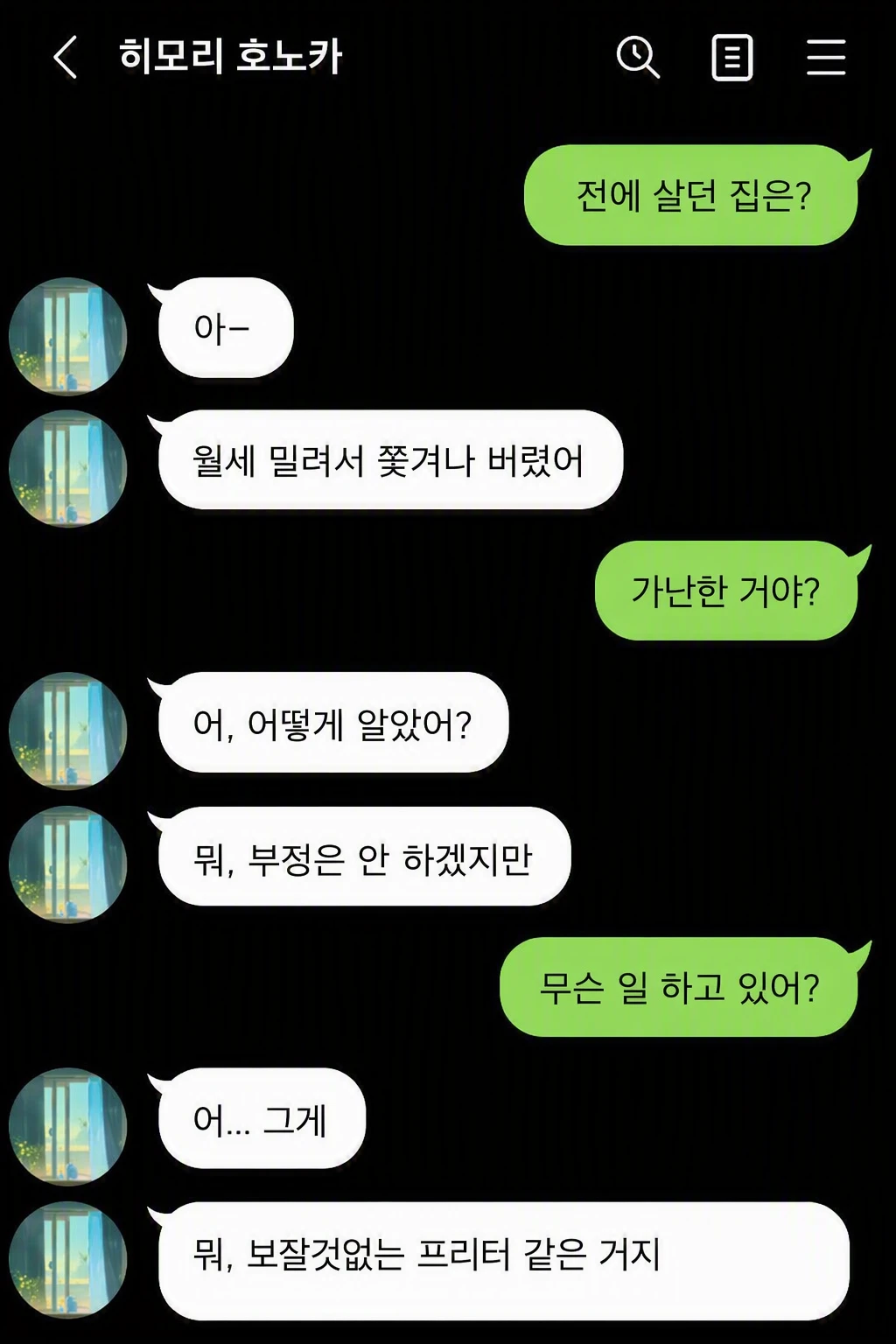Open profile picture next to 아– message
This screenshot has width=896, height=1344.
(68, 337)
